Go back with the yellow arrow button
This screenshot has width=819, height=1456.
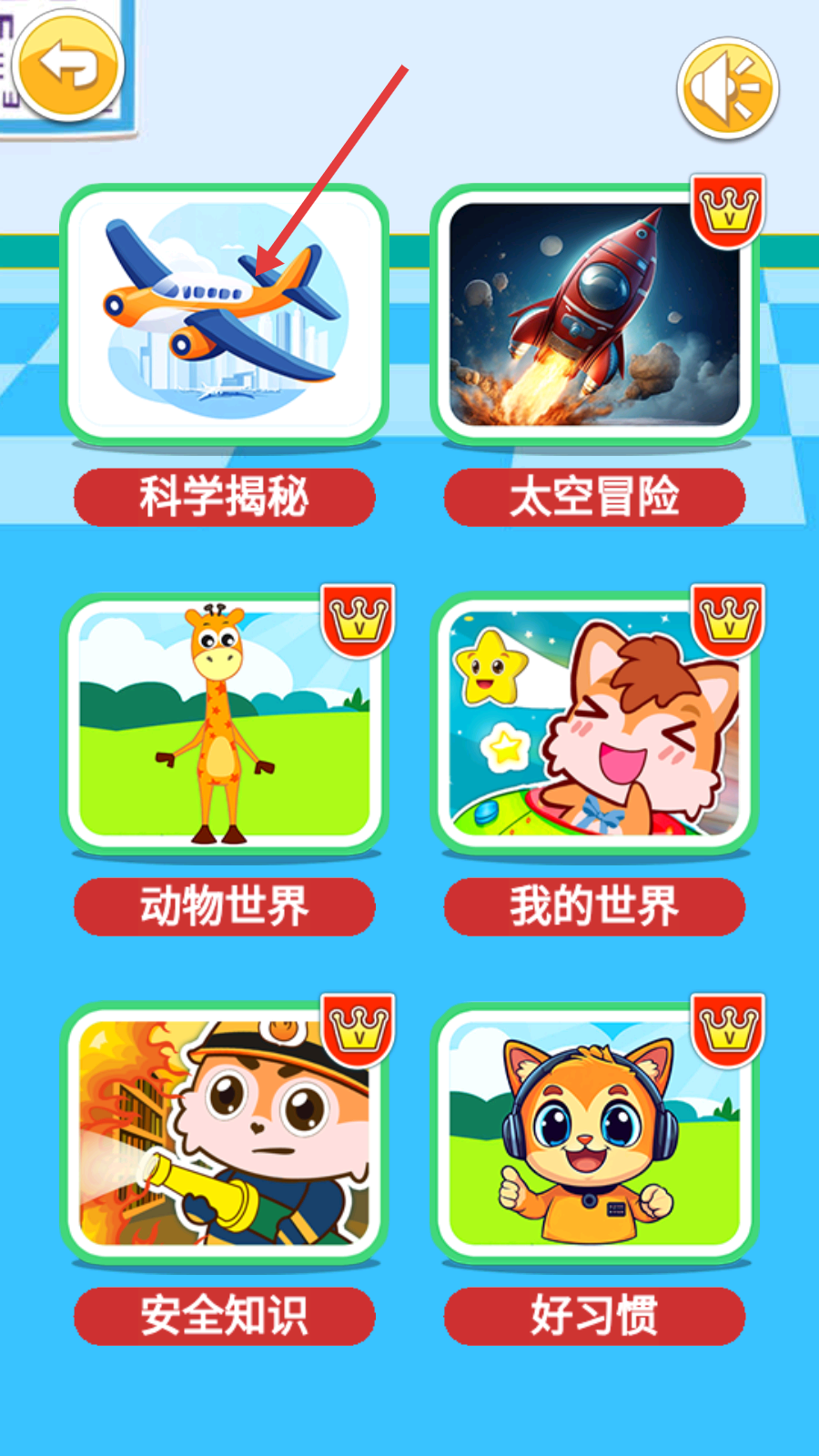(69, 66)
